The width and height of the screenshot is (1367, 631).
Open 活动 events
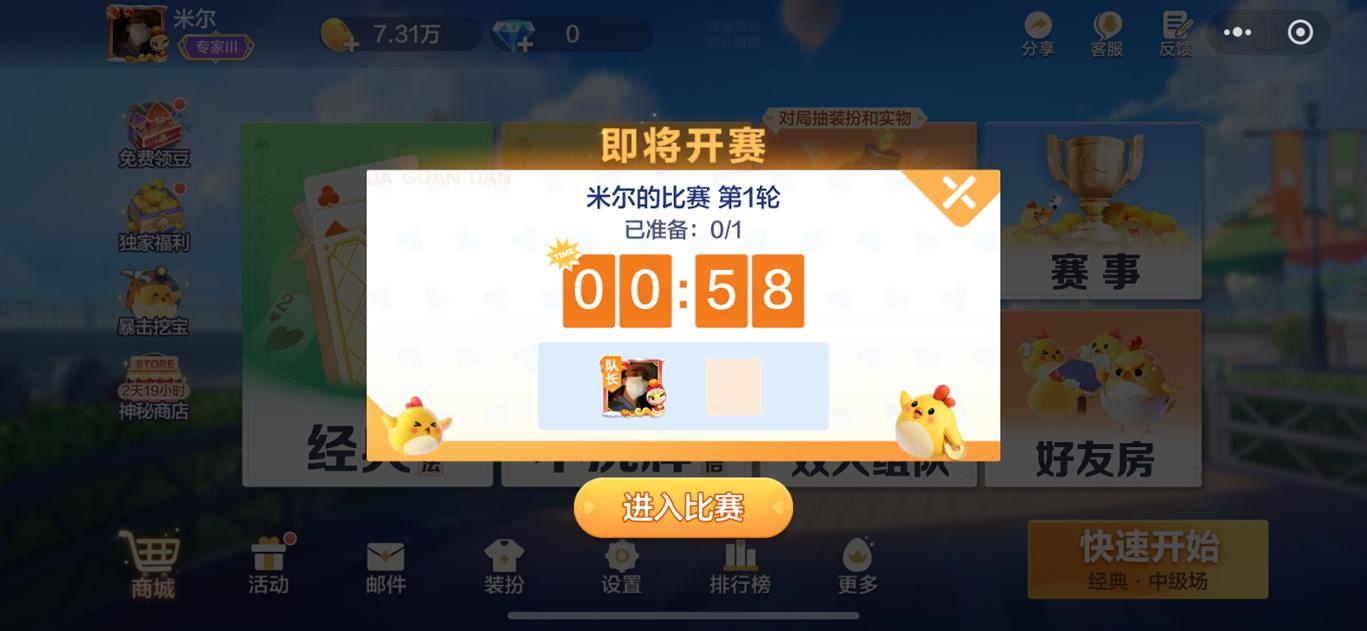coord(268,567)
